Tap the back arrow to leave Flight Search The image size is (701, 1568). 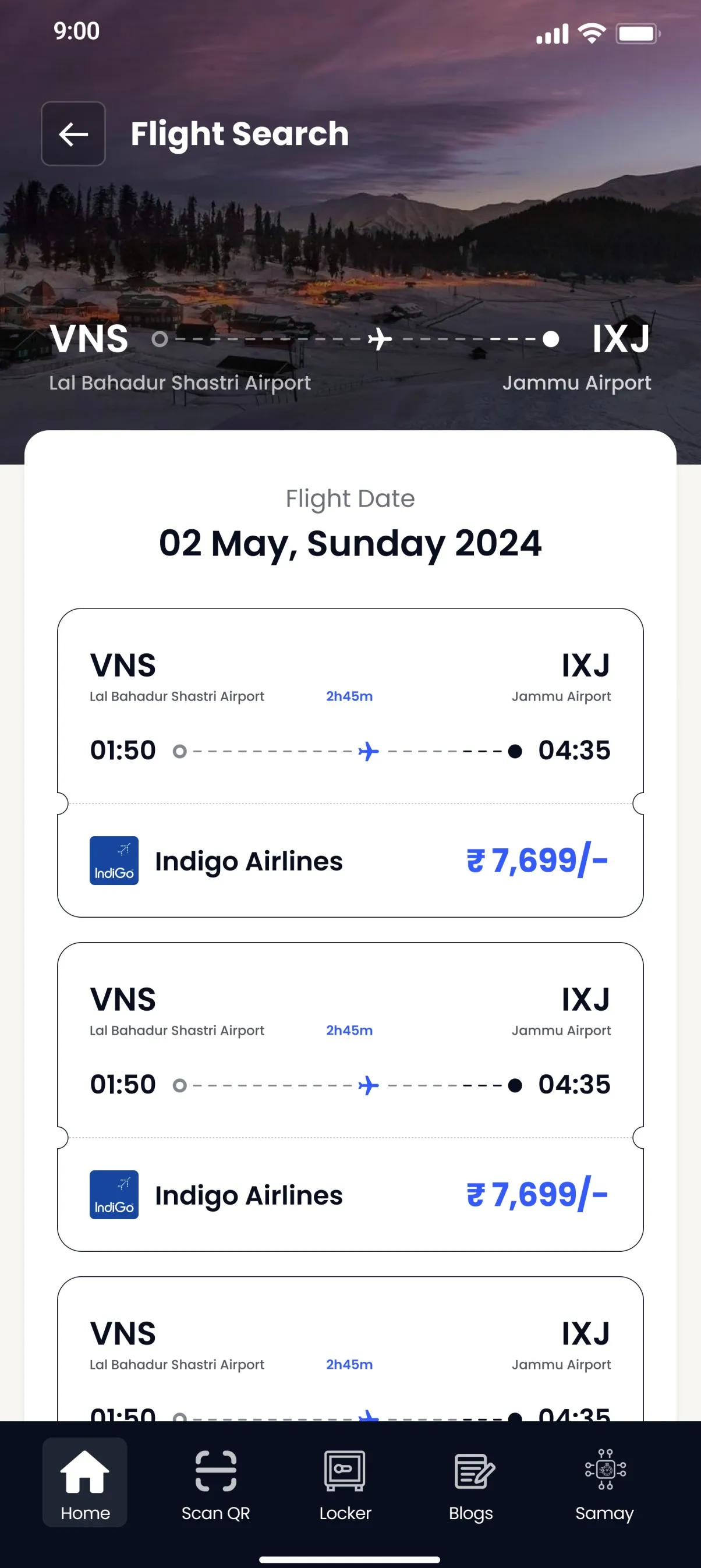73,134
